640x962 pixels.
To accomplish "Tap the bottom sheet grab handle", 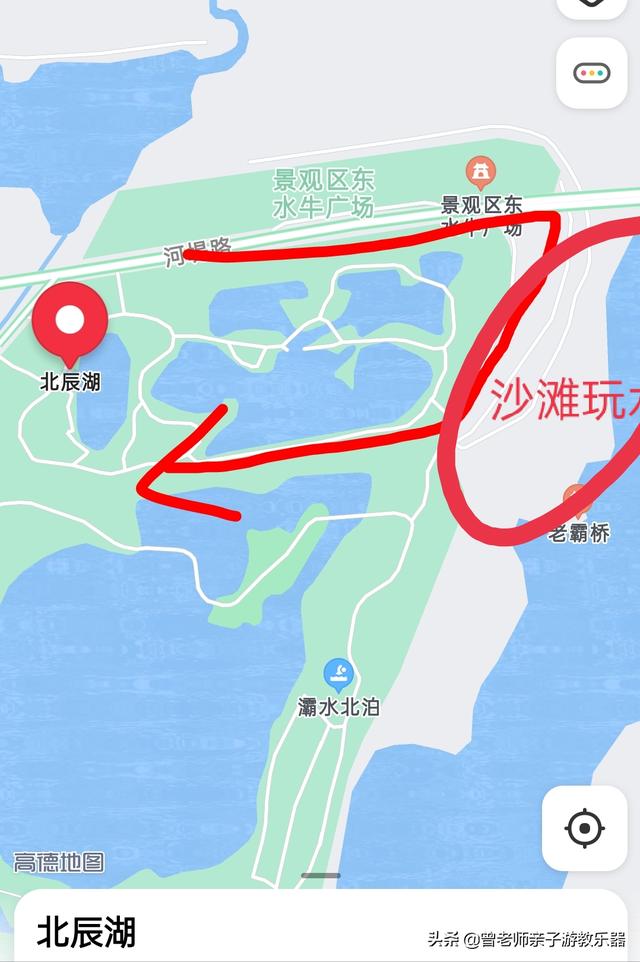I will (x=320, y=876).
